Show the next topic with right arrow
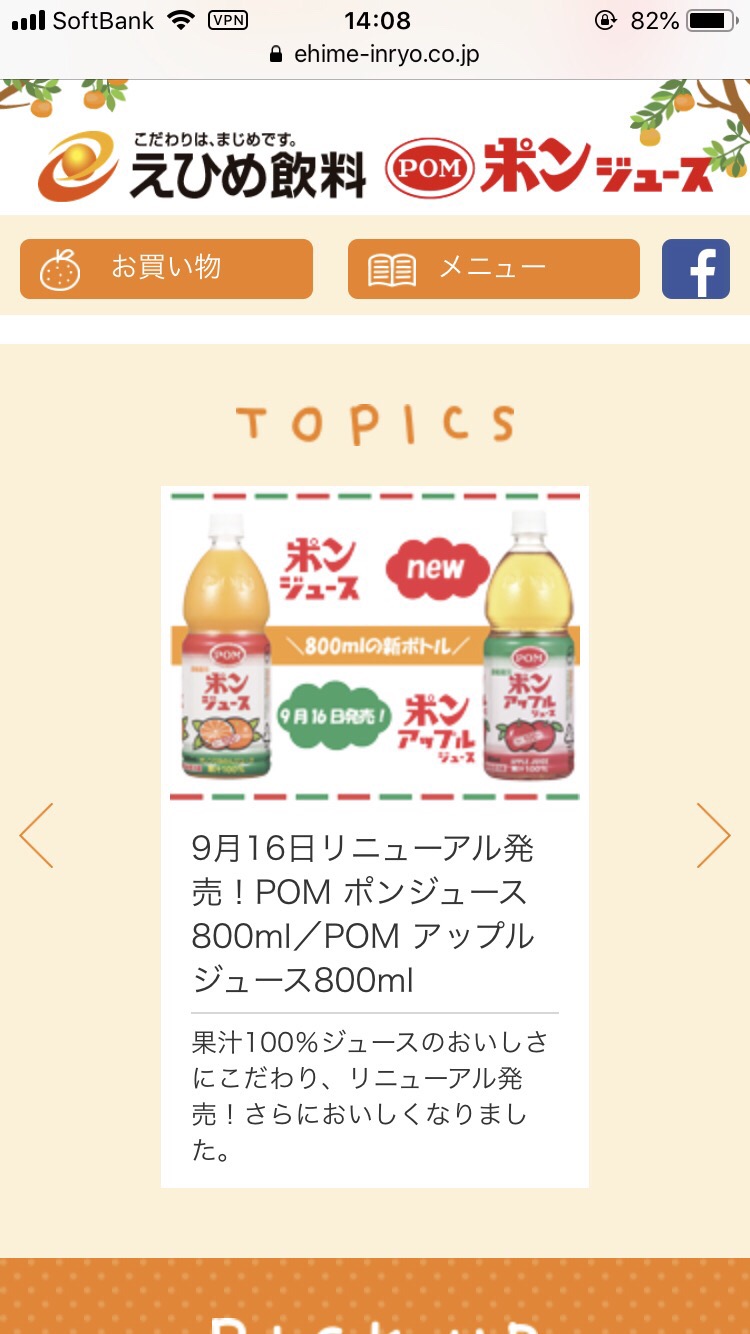Viewport: 750px width, 1334px height. pos(713,835)
